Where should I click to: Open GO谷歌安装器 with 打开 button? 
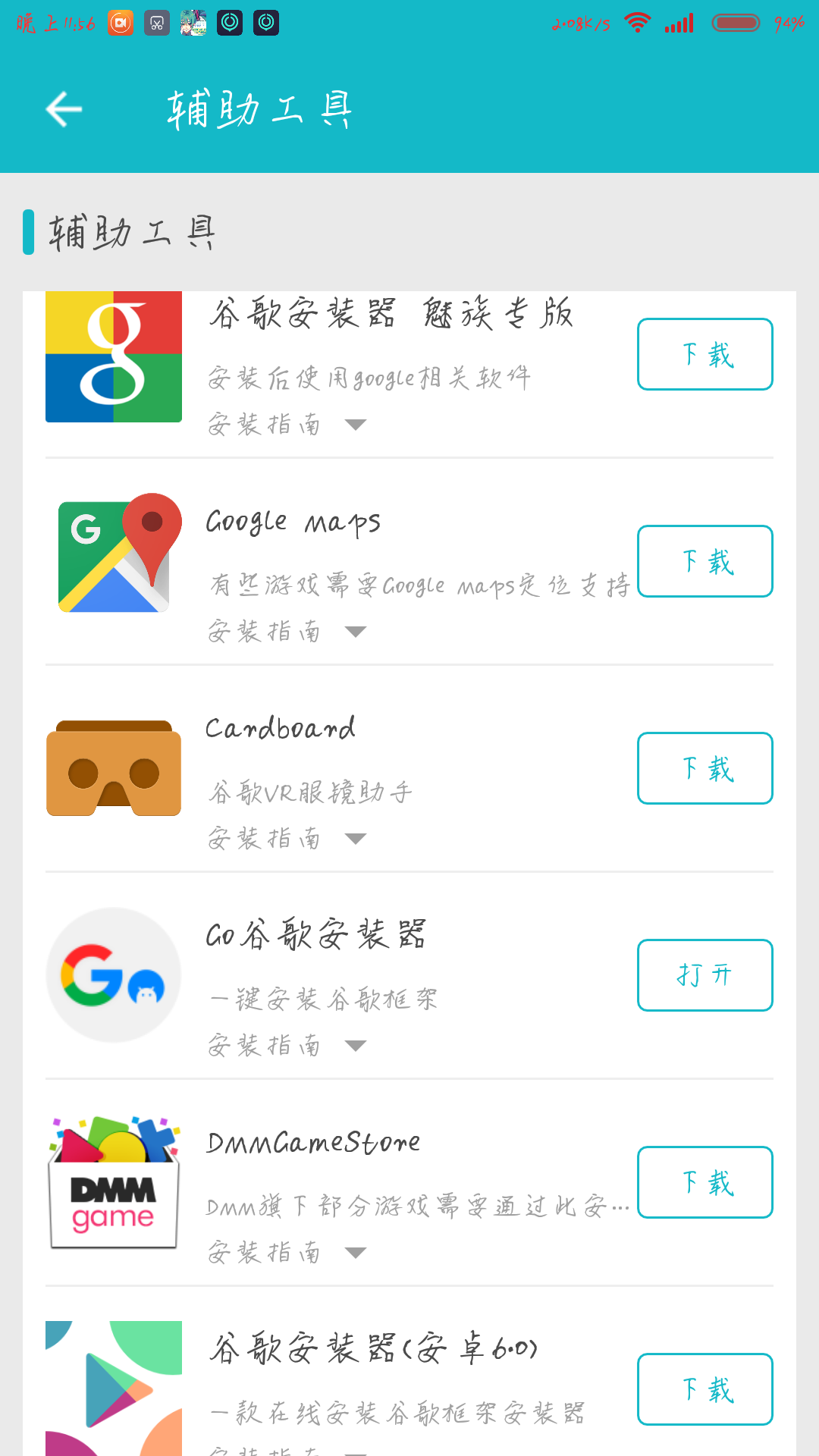(704, 975)
